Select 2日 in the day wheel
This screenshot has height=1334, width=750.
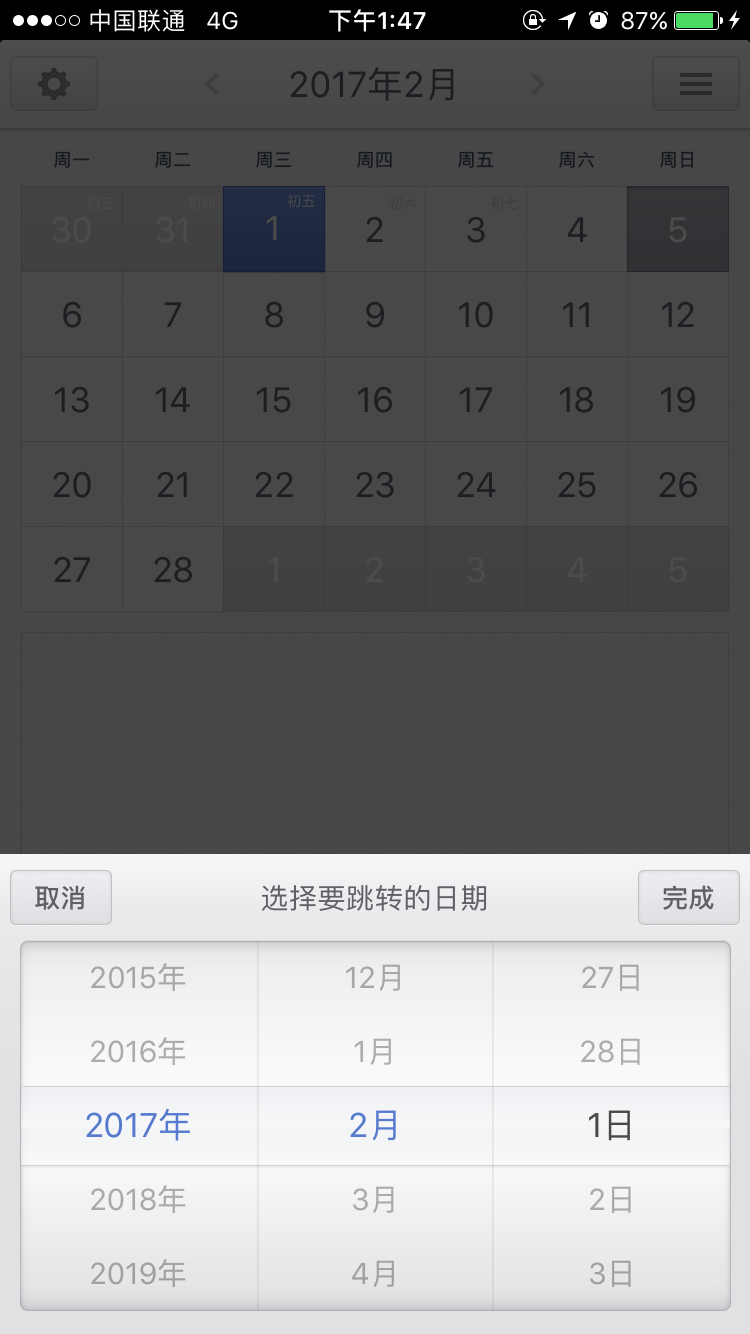[x=612, y=1199]
